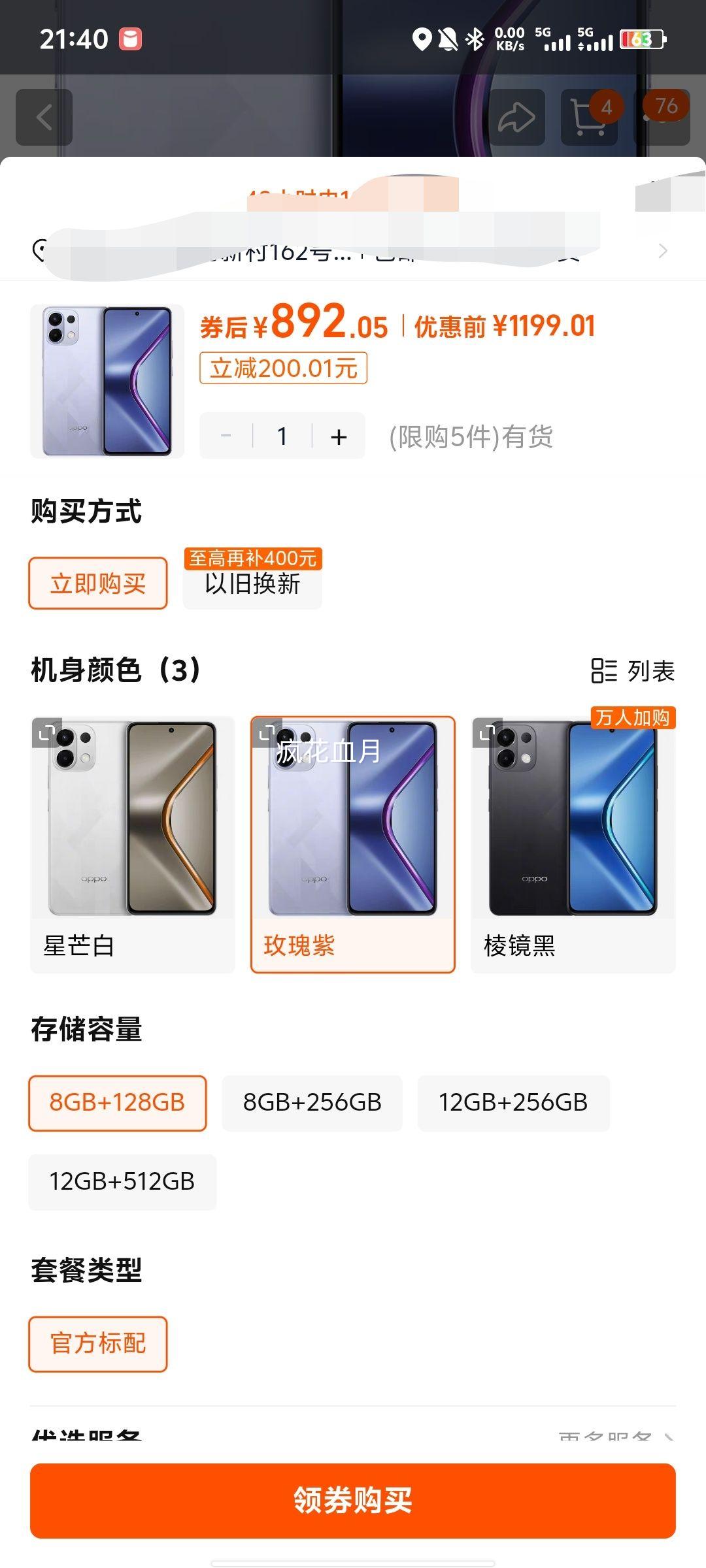Increase quantity with the plus stepper
Viewport: 706px width, 1568px height.
coord(337,435)
